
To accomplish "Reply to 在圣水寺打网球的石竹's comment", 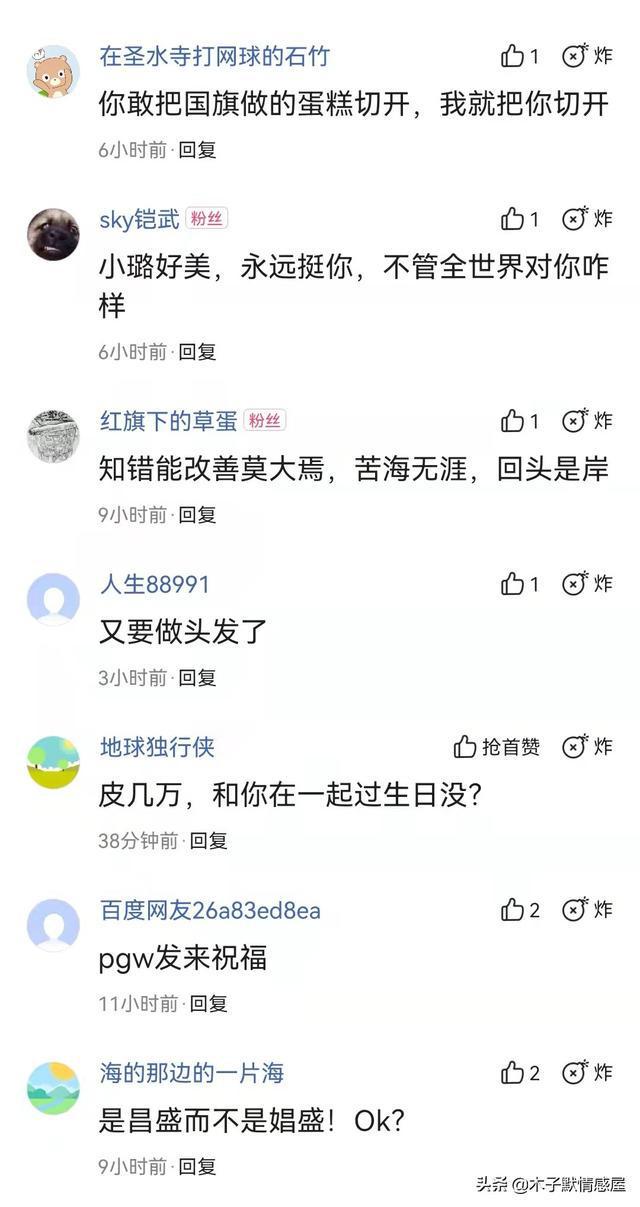I will pos(197,150).
